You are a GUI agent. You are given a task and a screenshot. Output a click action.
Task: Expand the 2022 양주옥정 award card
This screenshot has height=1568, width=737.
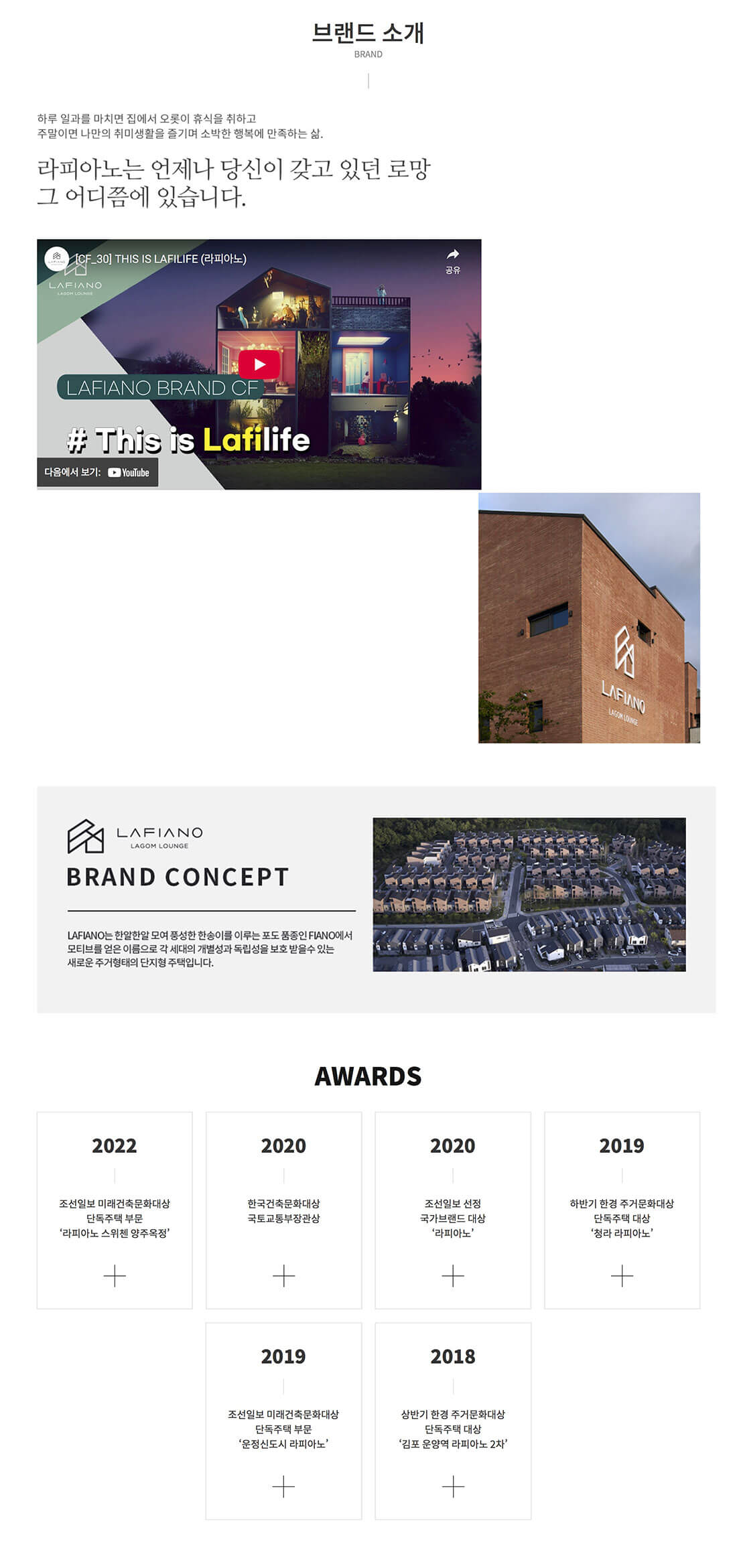(x=115, y=1275)
